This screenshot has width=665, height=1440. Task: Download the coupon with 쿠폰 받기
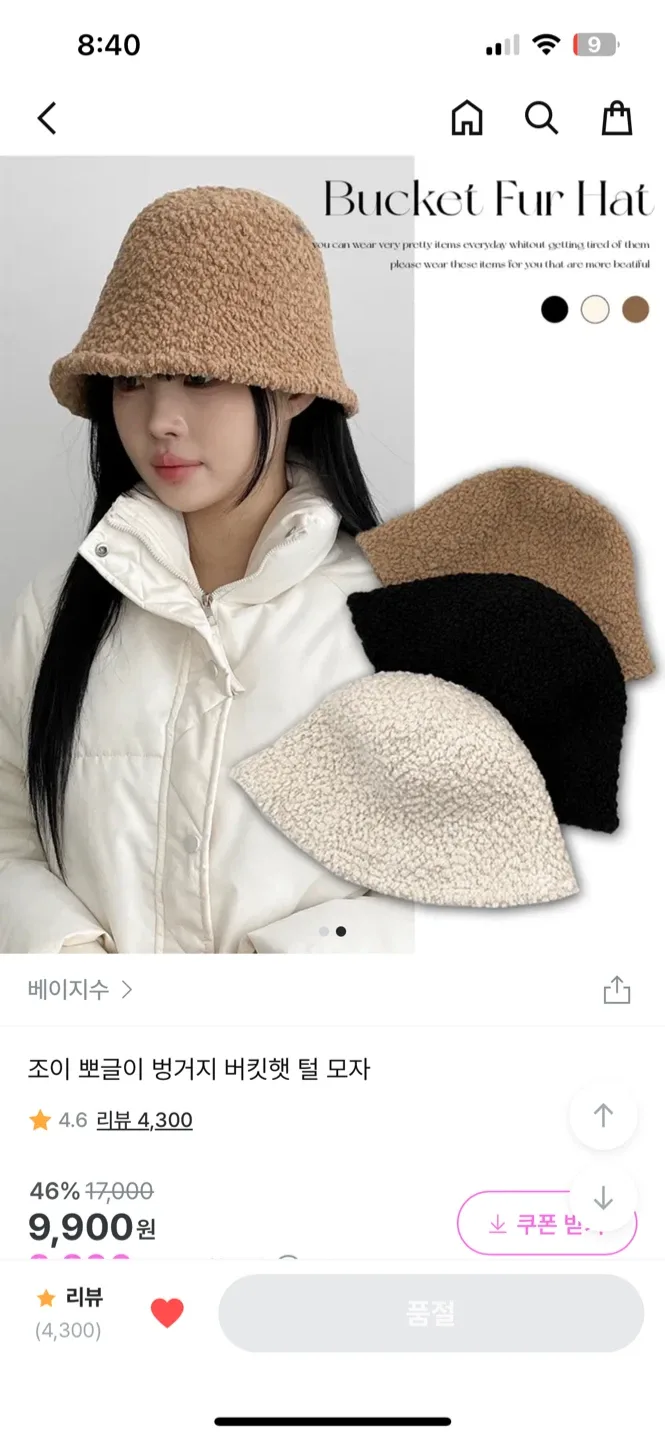(530, 1224)
